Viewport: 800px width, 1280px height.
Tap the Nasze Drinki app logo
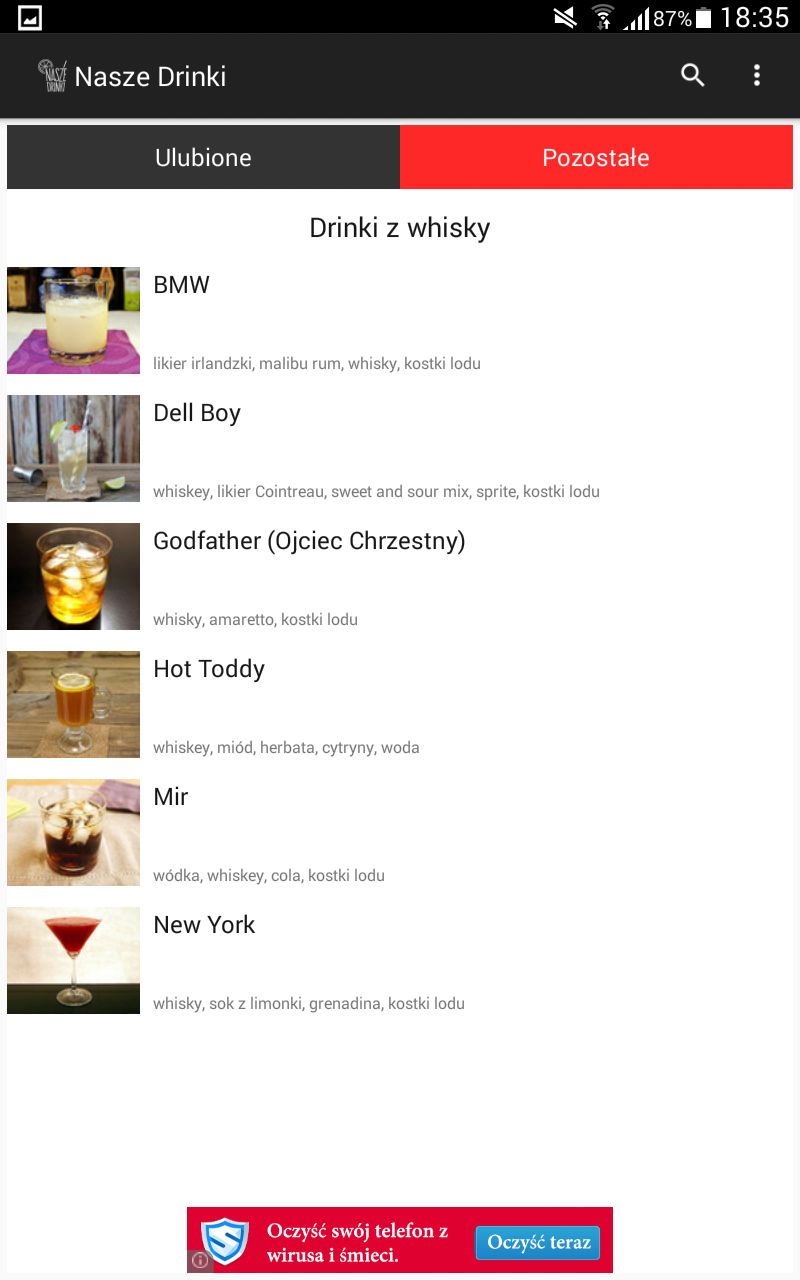pyautogui.click(x=52, y=76)
